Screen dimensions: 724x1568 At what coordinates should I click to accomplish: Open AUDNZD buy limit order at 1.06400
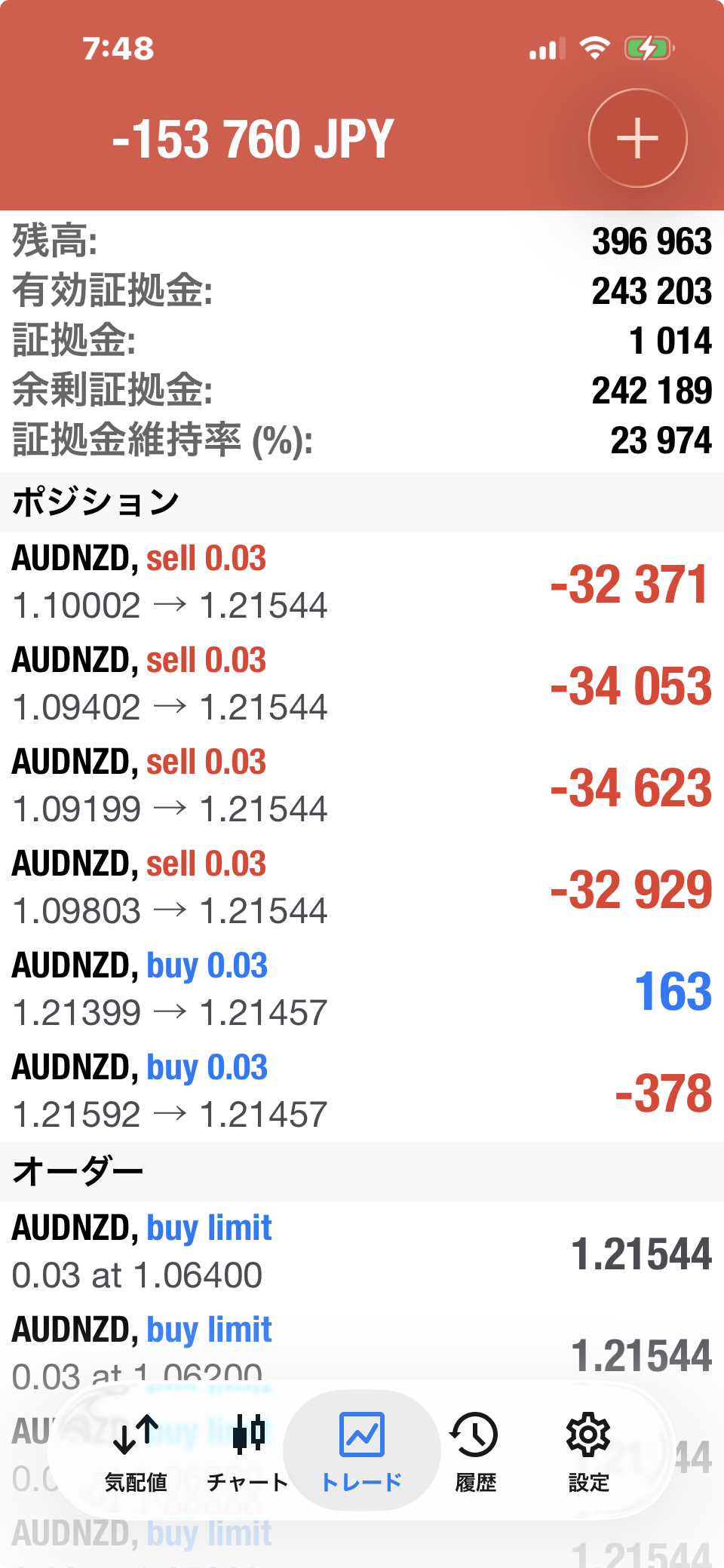point(362,1252)
